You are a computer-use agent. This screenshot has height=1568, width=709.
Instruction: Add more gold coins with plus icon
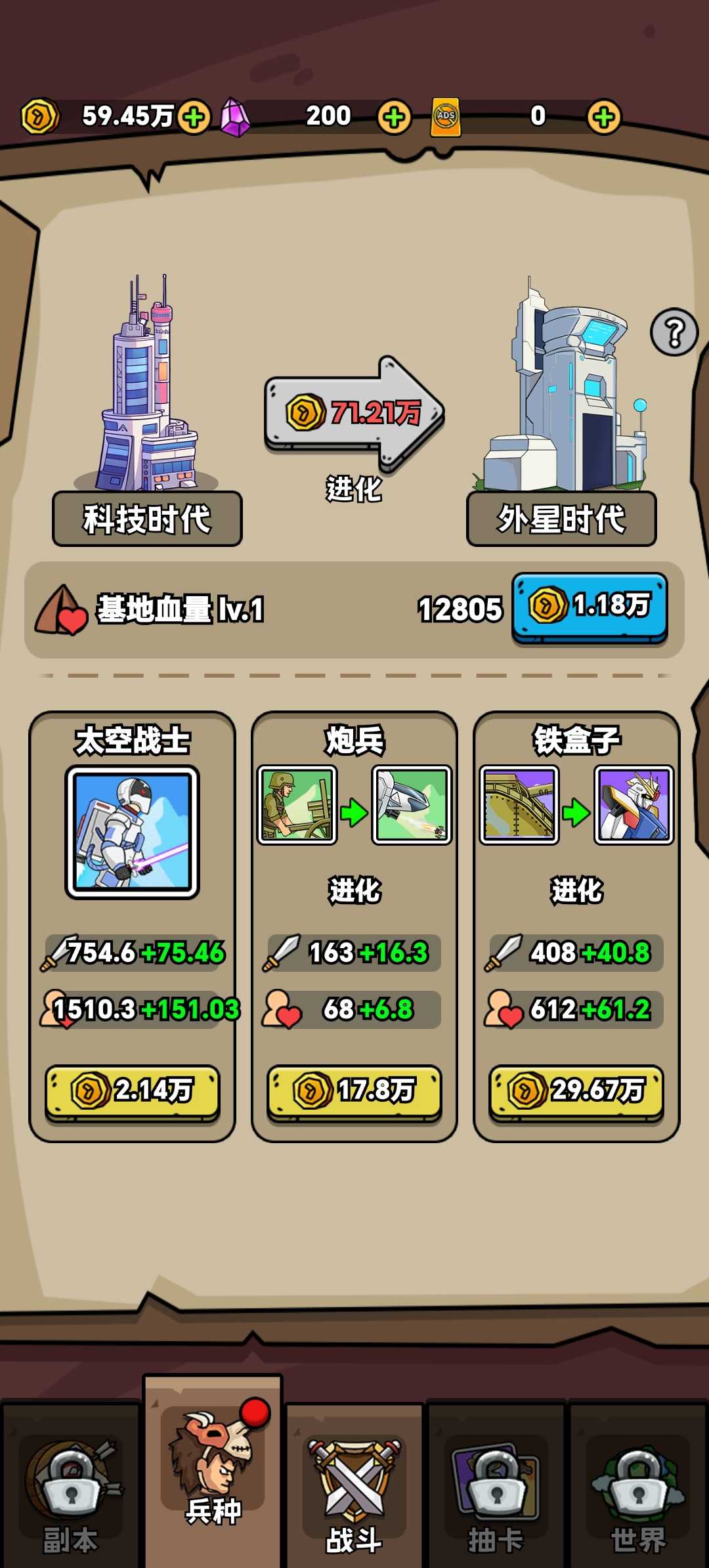(x=194, y=118)
